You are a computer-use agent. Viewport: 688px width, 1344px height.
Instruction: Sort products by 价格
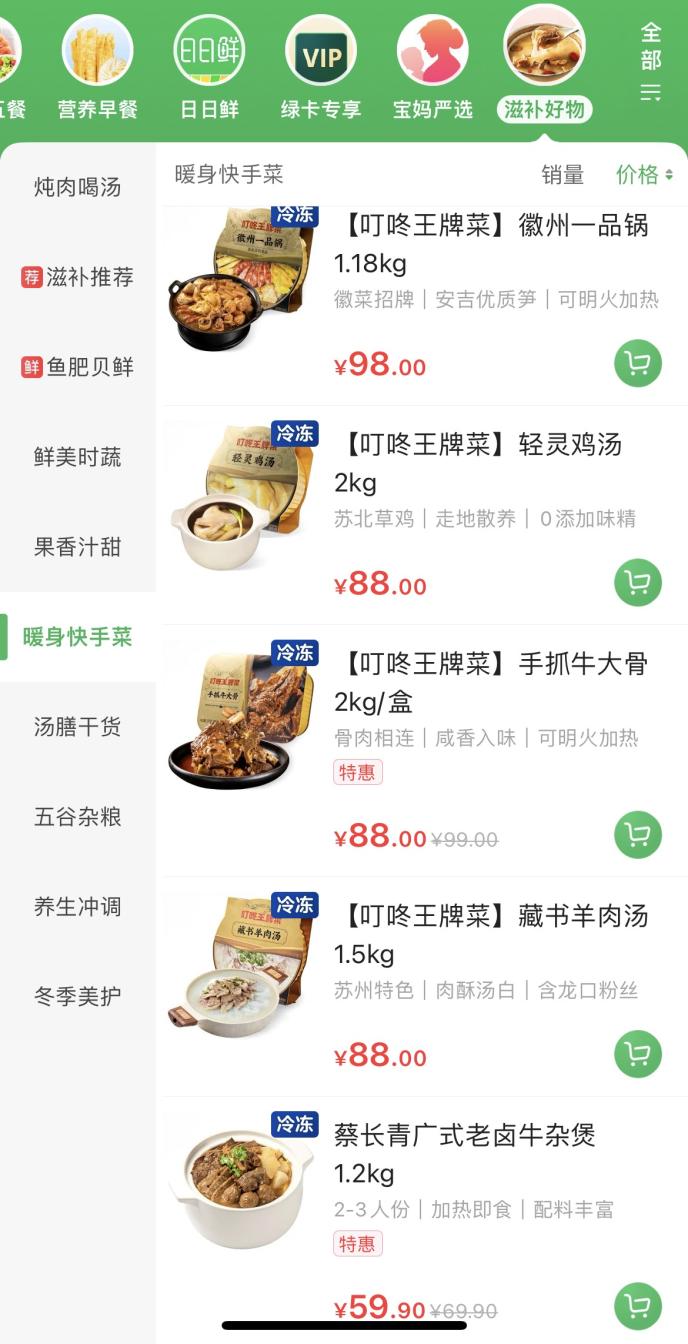[x=644, y=175]
